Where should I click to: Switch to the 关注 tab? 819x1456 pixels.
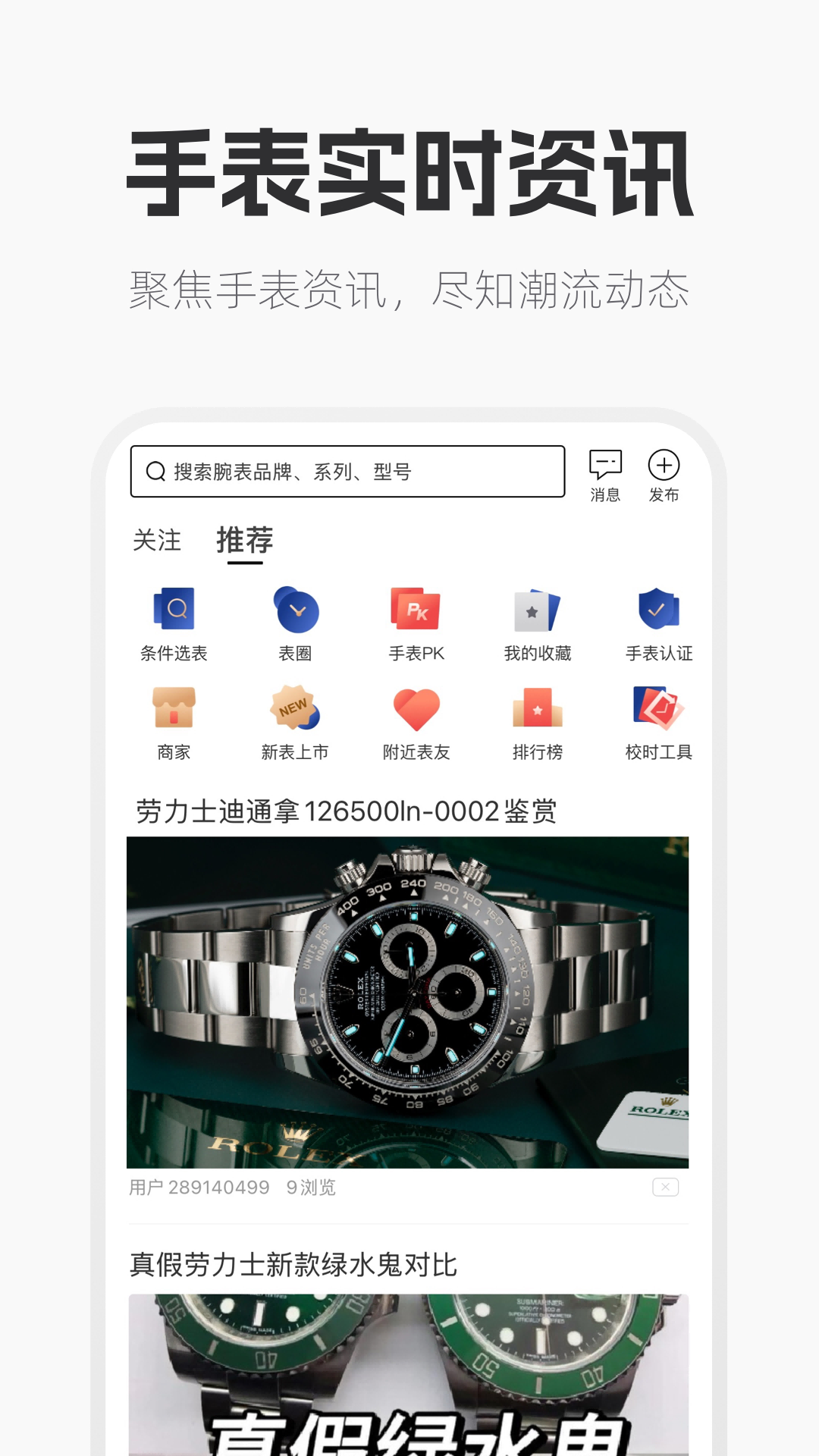157,540
